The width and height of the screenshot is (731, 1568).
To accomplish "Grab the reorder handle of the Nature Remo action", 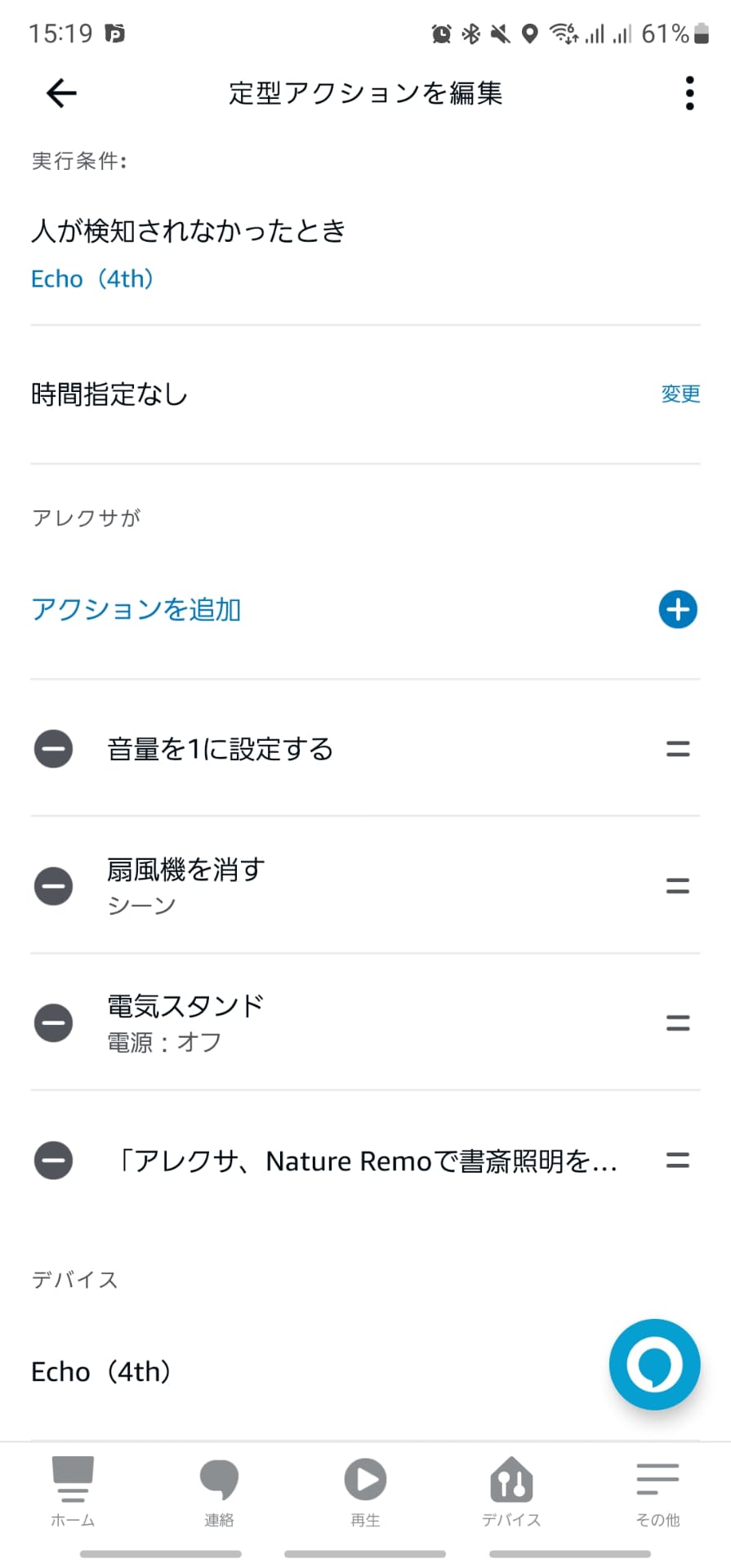I will click(677, 1160).
